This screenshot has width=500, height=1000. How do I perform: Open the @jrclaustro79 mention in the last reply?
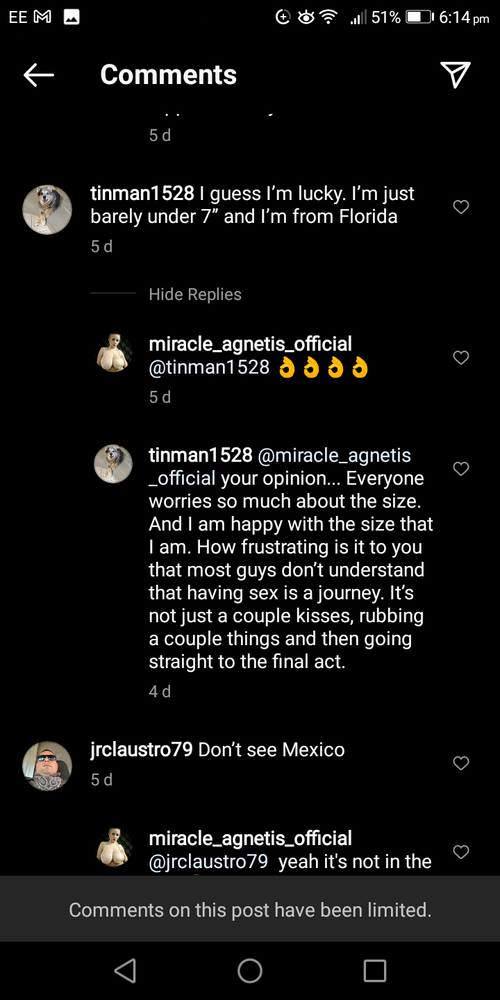[208, 862]
